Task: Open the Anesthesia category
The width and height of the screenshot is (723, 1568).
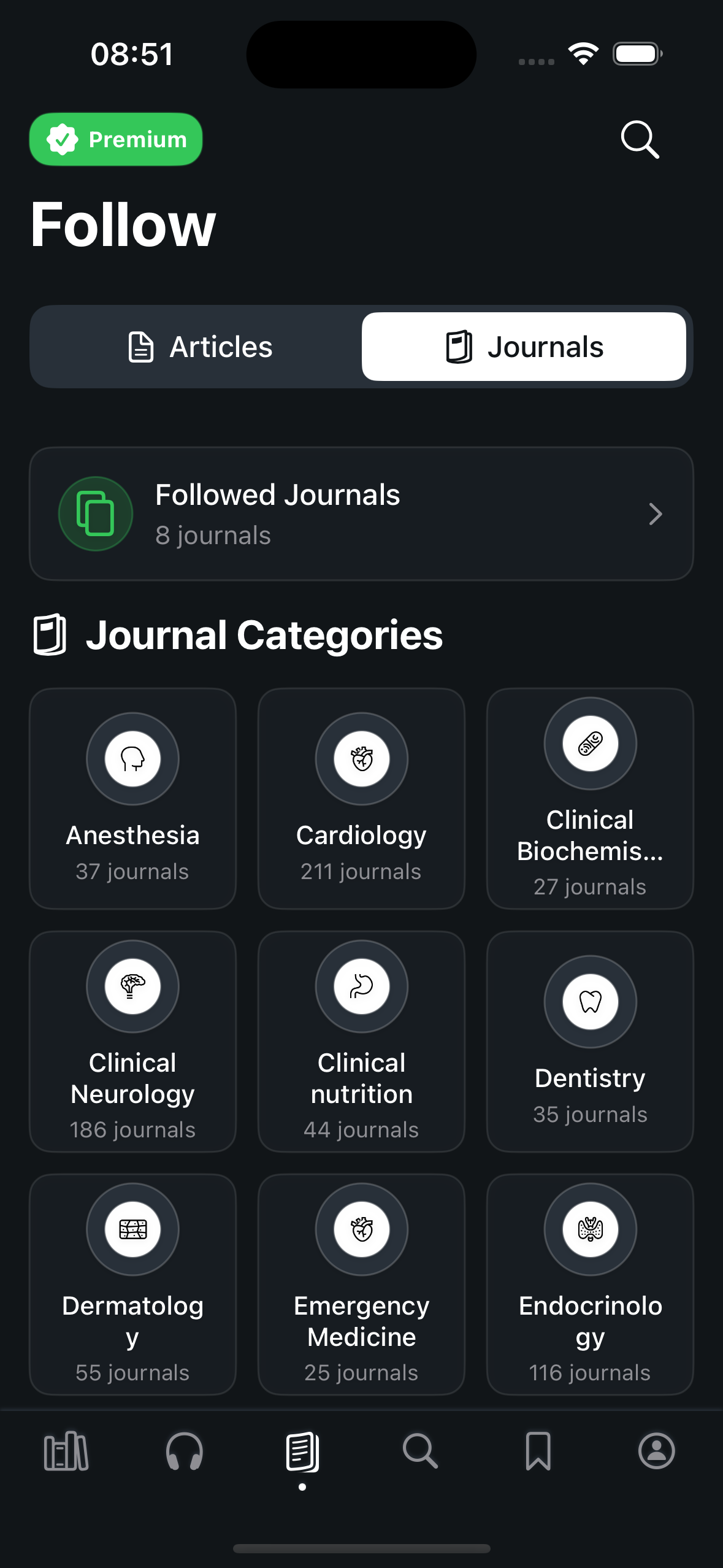Action: (x=132, y=799)
